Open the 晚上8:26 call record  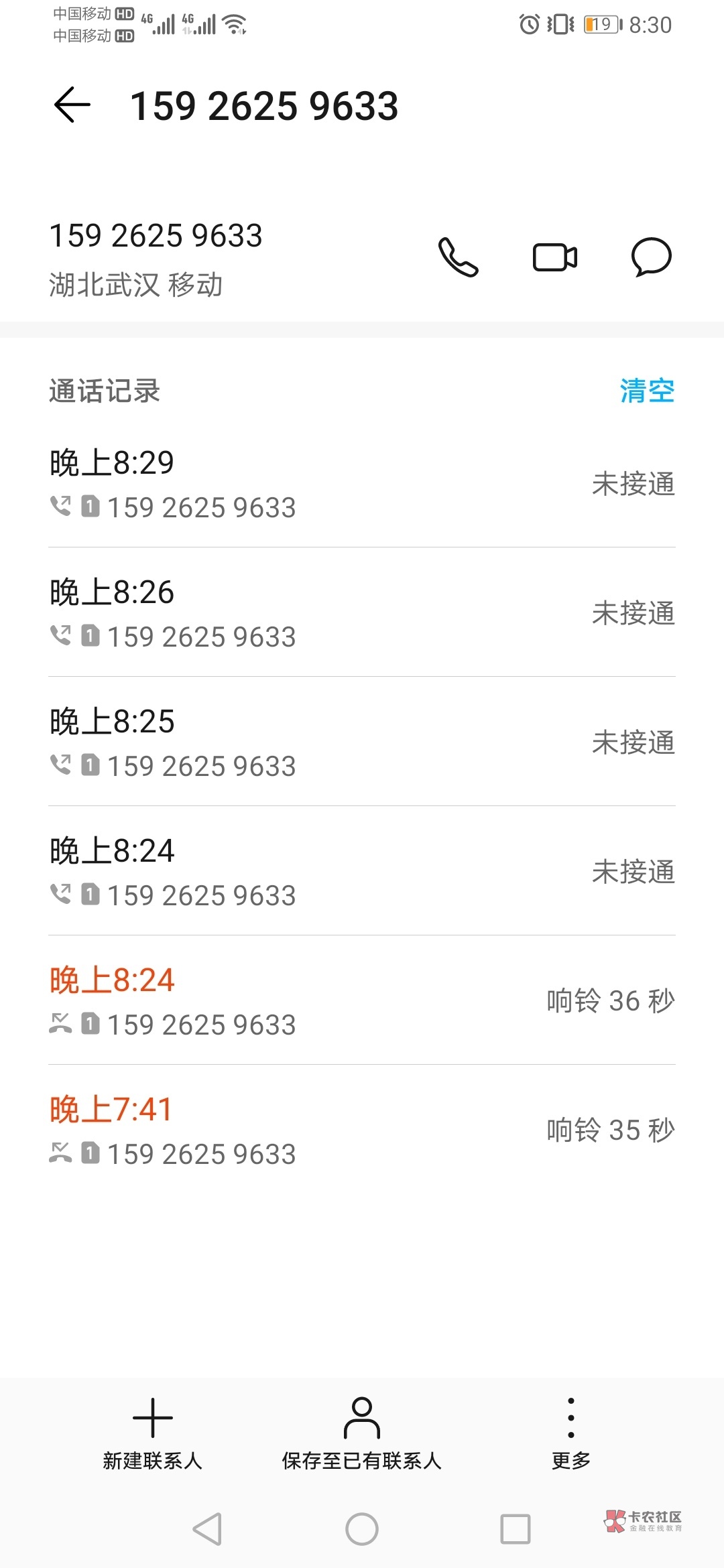tap(362, 612)
